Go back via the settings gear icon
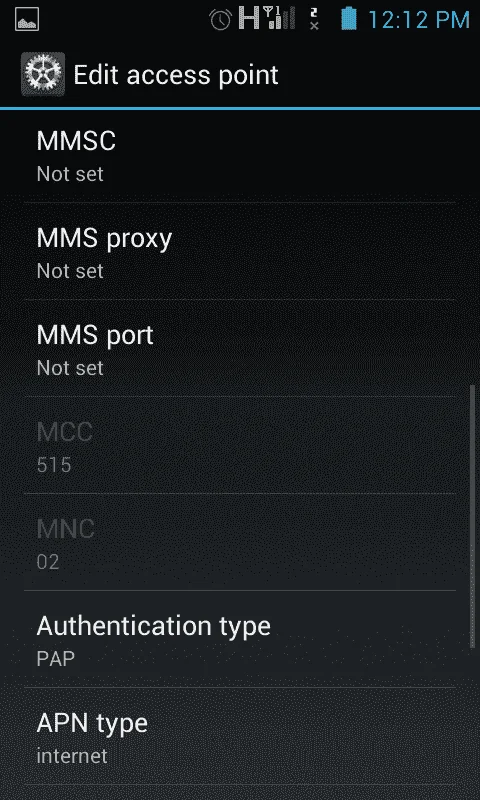Image resolution: width=480 pixels, height=800 pixels. 43,74
